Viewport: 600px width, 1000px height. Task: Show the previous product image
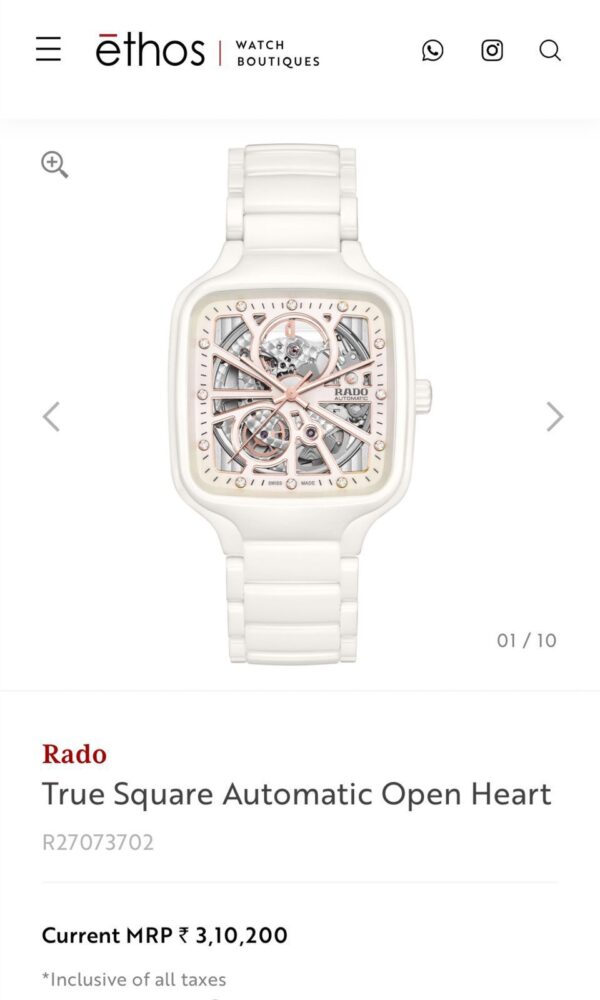(51, 416)
